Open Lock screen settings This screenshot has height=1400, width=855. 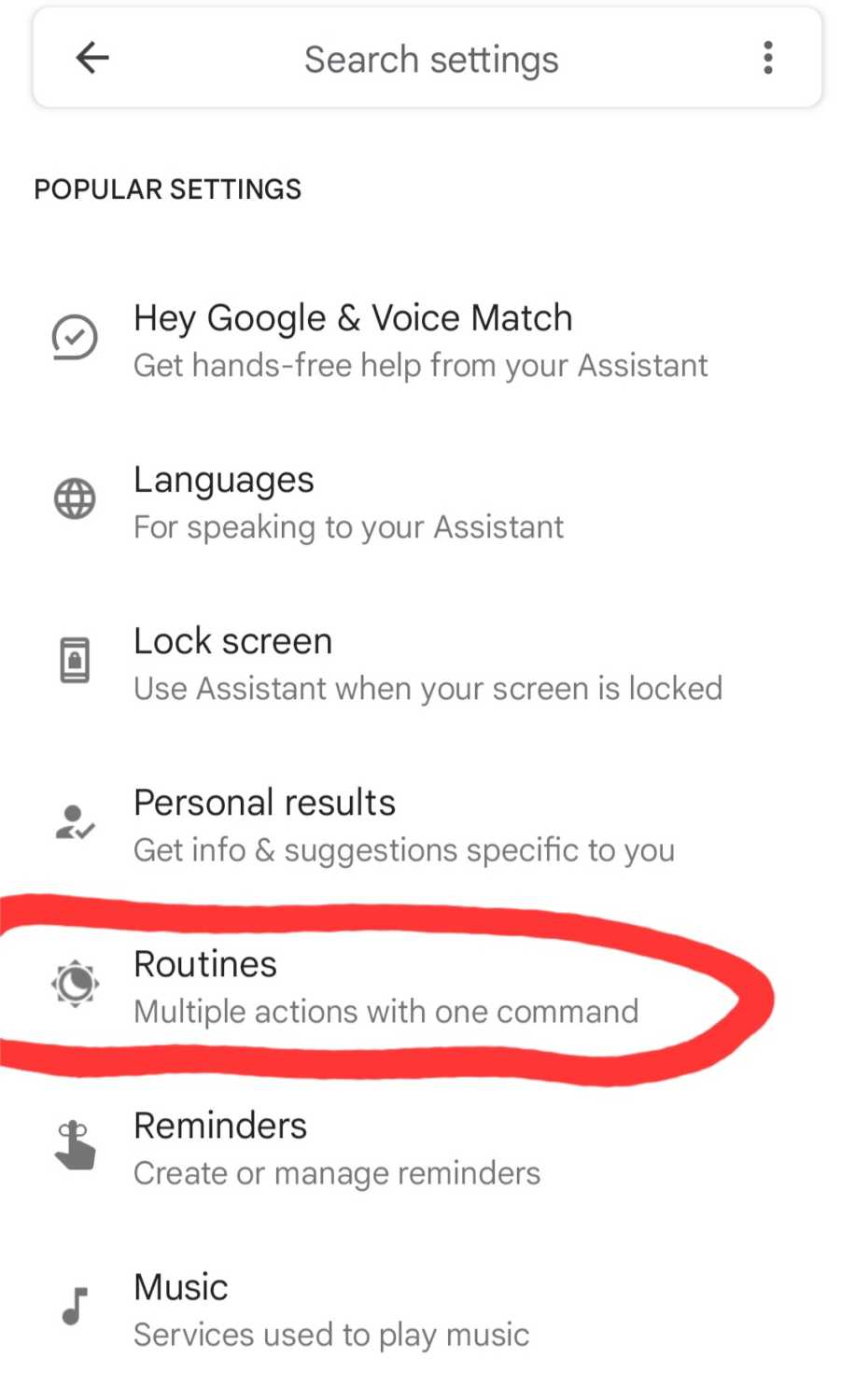tap(427, 664)
